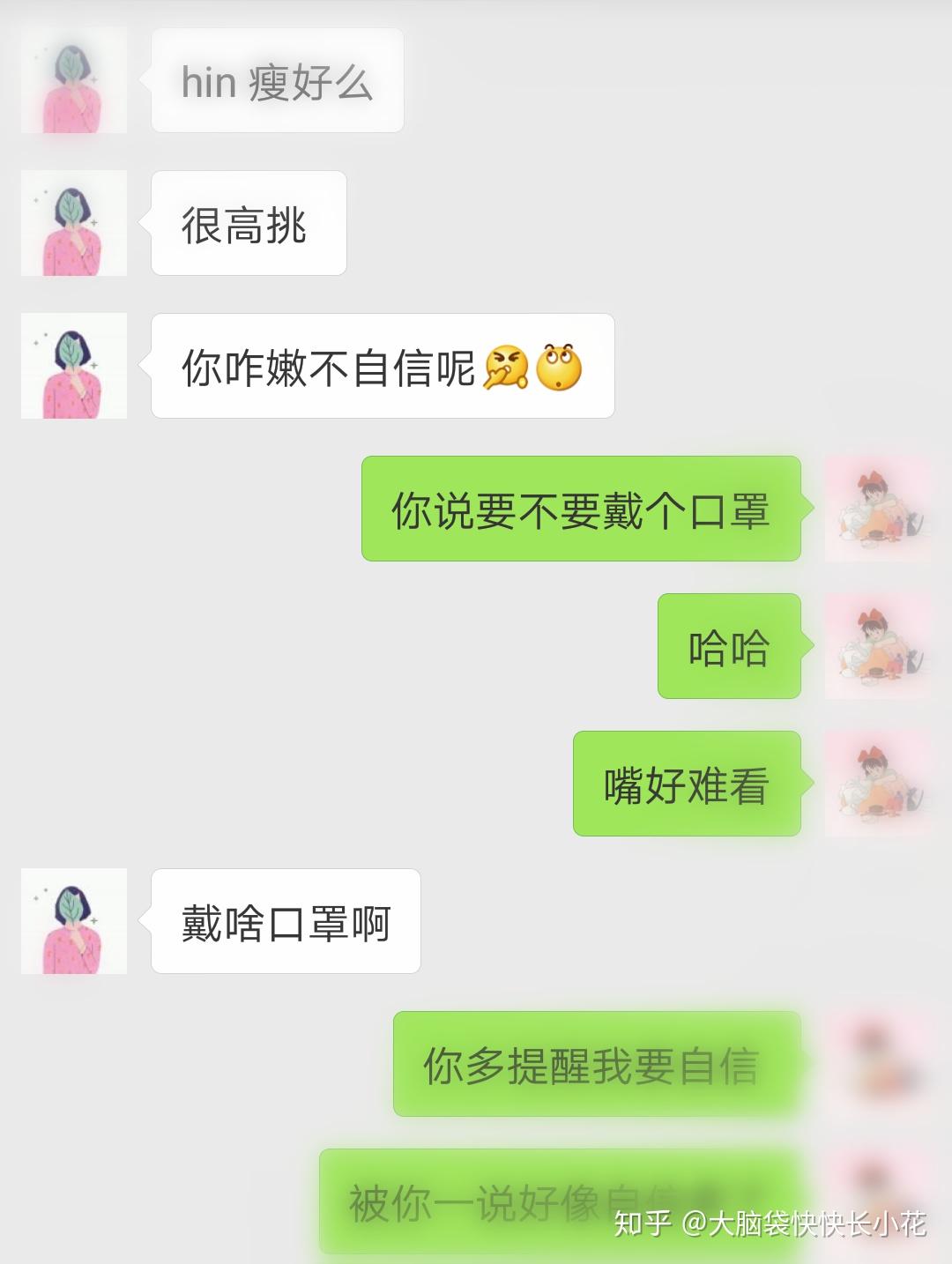Select the avatar beside "嘴好难看"
The width and height of the screenshot is (952, 1264).
point(877,784)
